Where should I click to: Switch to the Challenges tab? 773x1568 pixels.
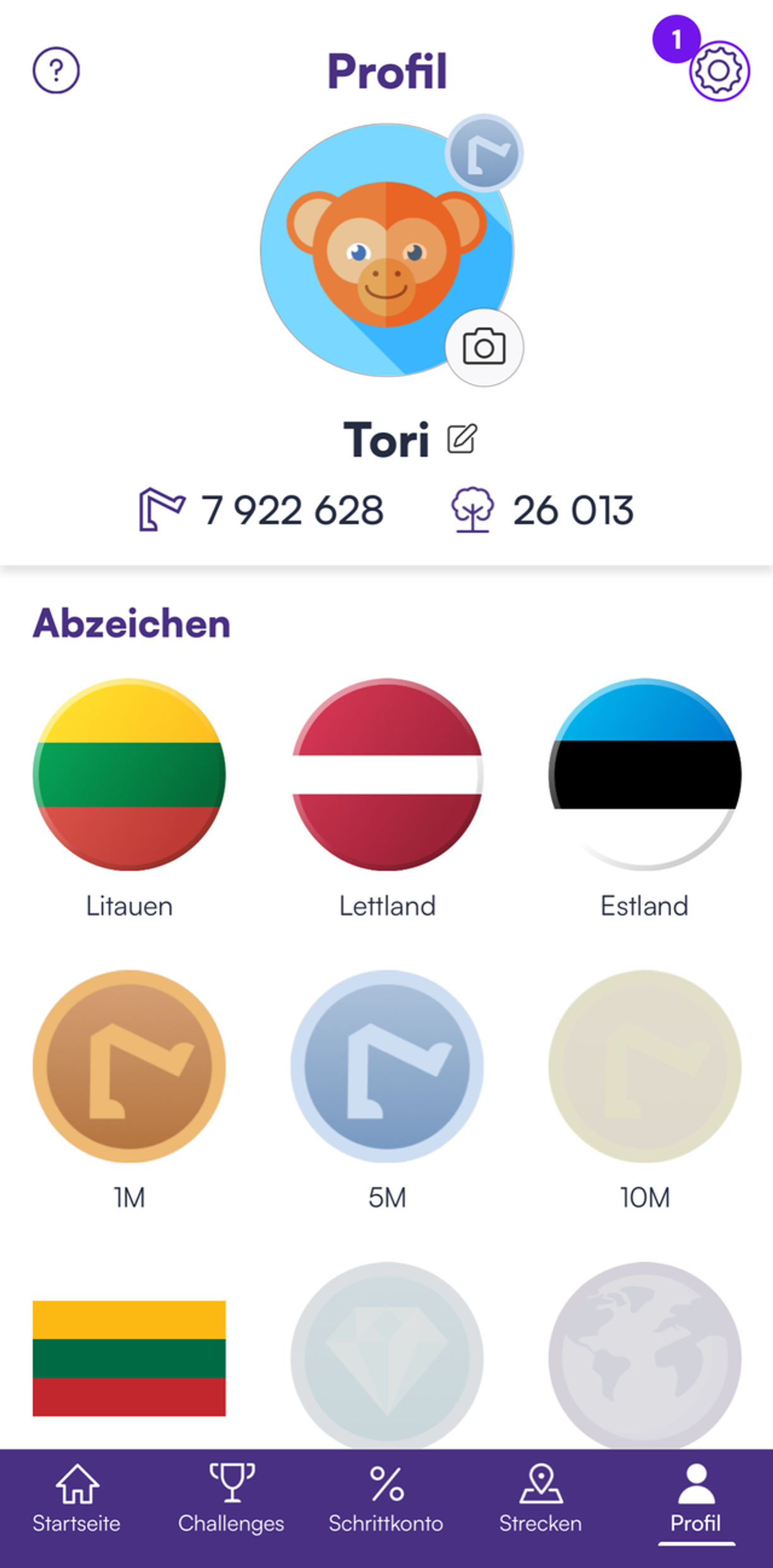point(231,1498)
